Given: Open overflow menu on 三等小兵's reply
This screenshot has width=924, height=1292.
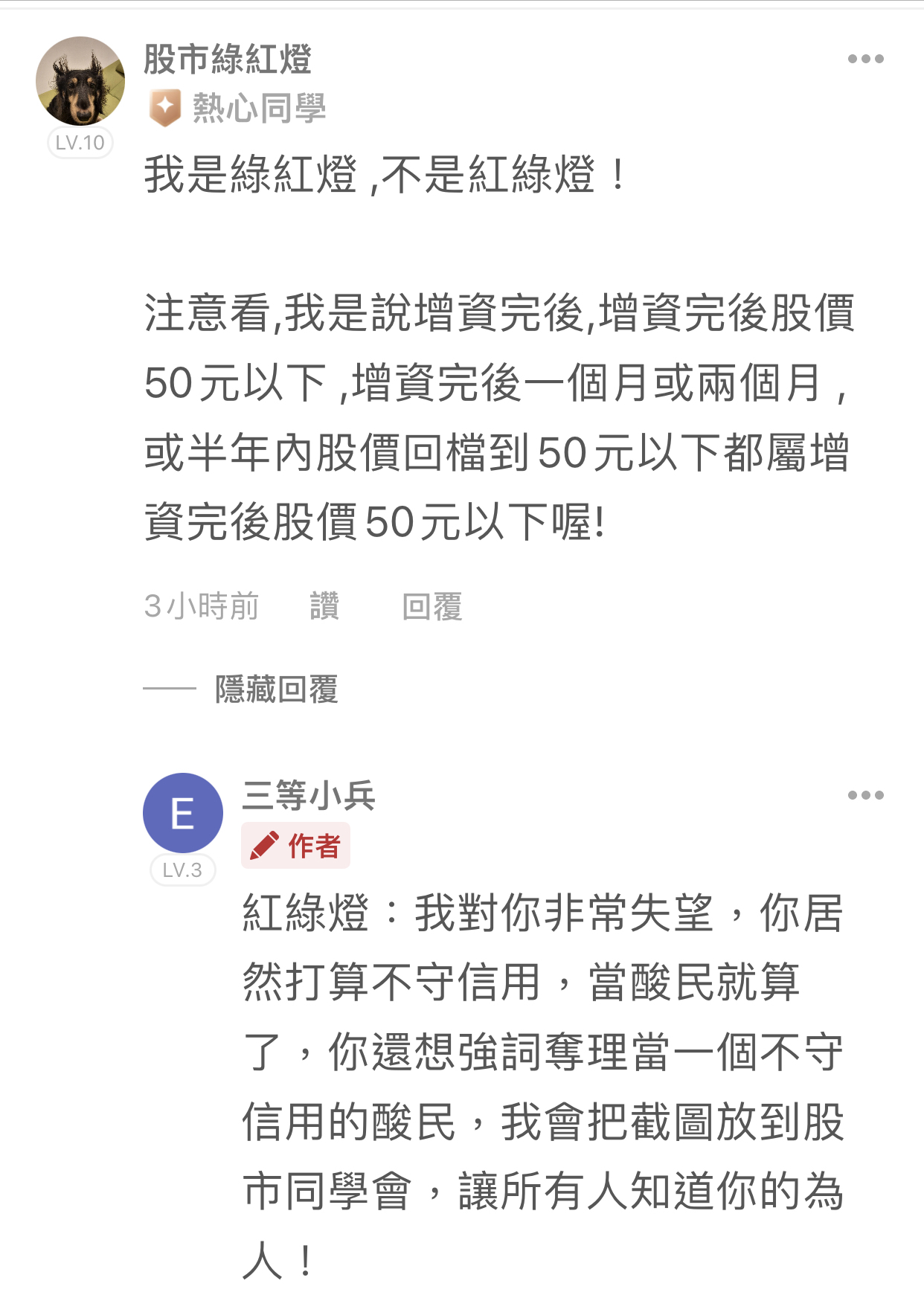Looking at the screenshot, I should coord(865,795).
